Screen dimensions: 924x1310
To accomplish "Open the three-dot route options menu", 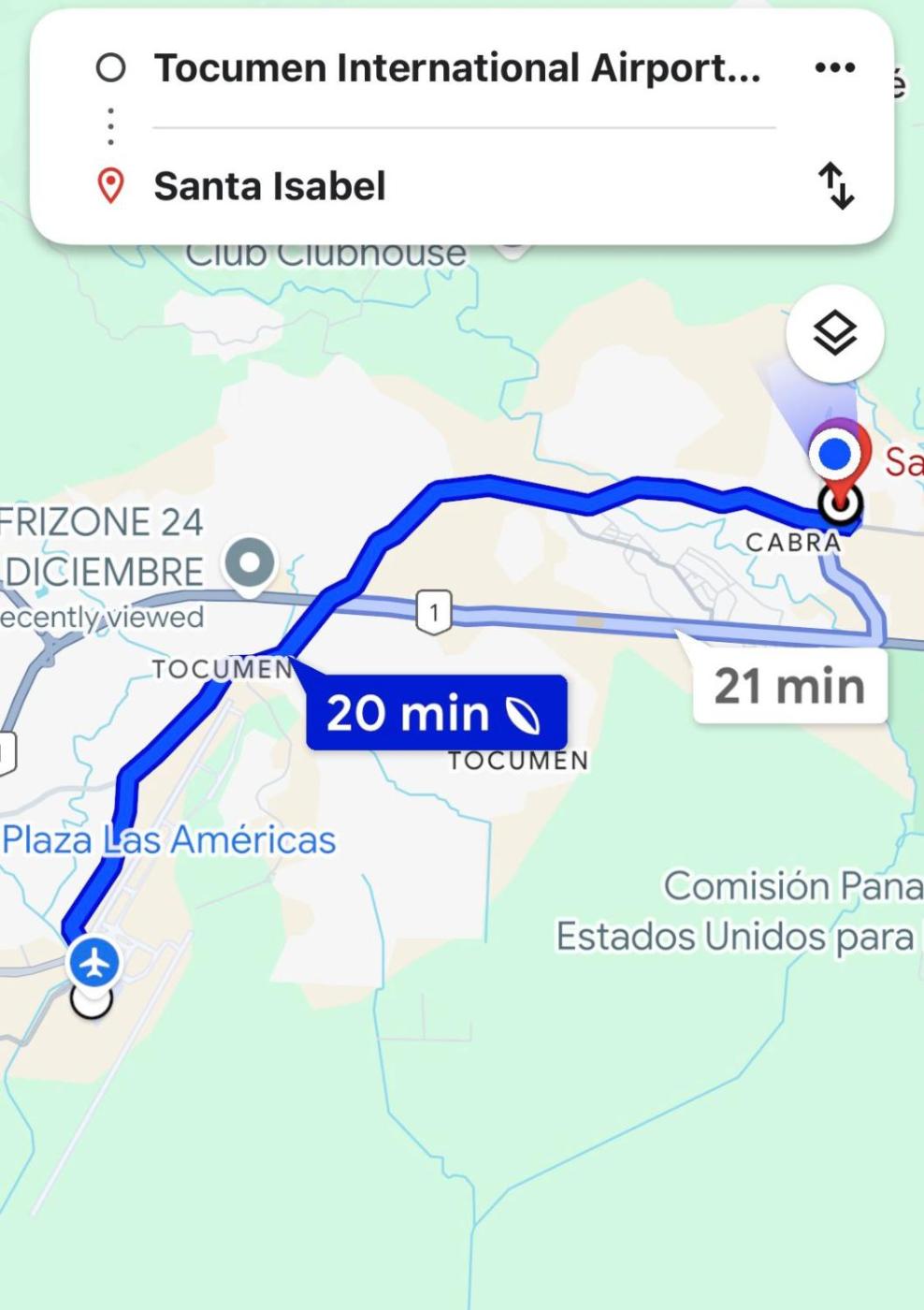I will click(834, 67).
